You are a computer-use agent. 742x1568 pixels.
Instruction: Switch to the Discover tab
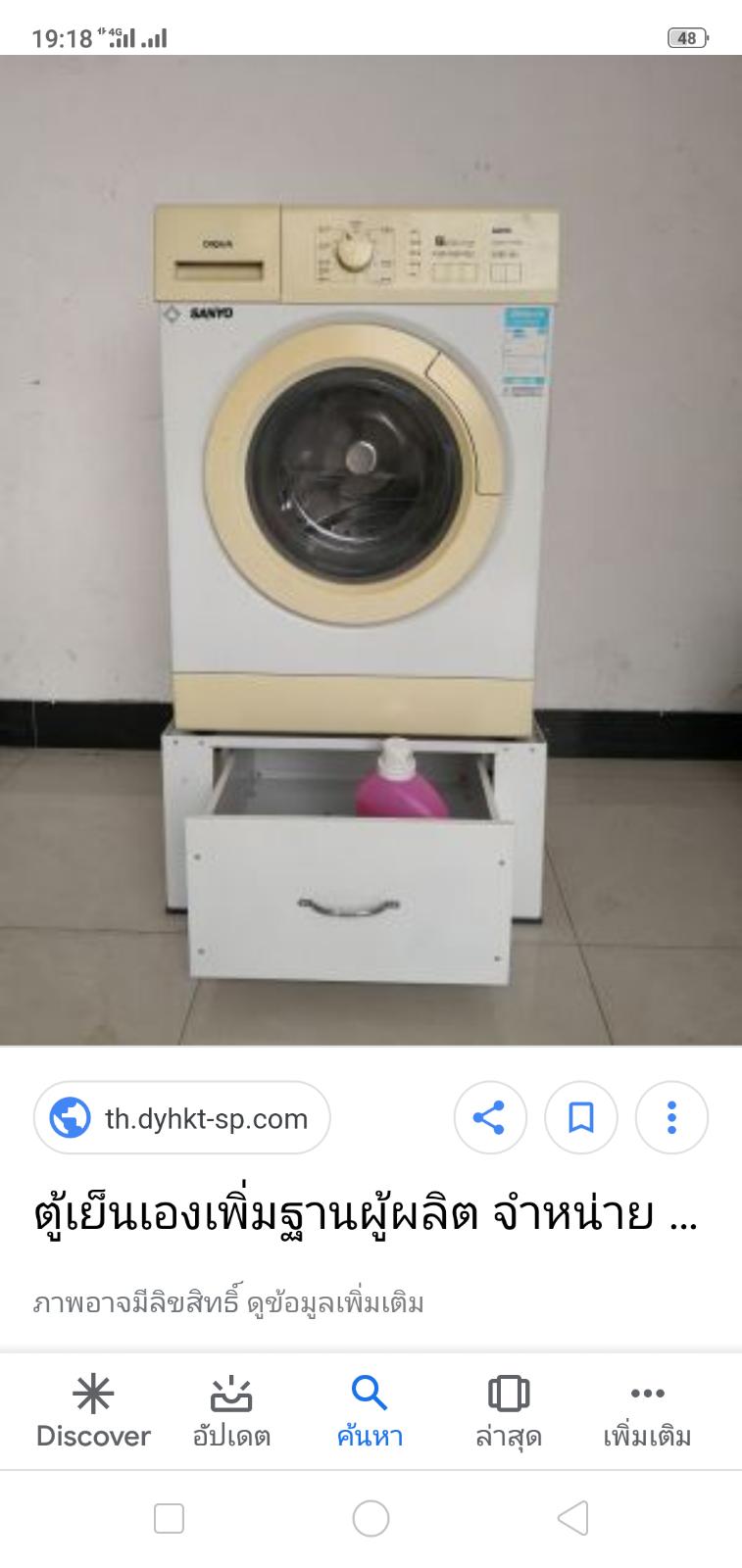click(93, 1412)
